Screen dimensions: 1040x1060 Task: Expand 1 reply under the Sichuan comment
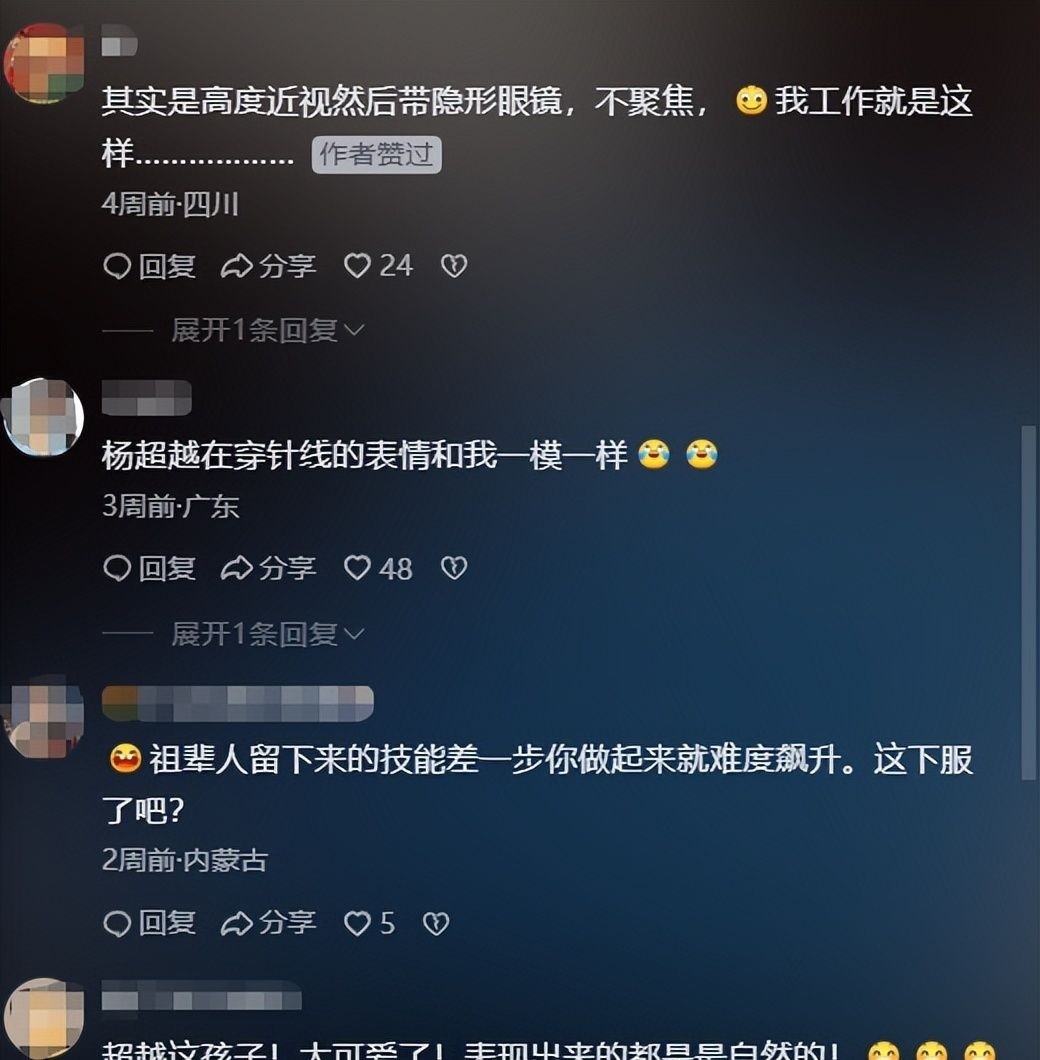(x=267, y=330)
